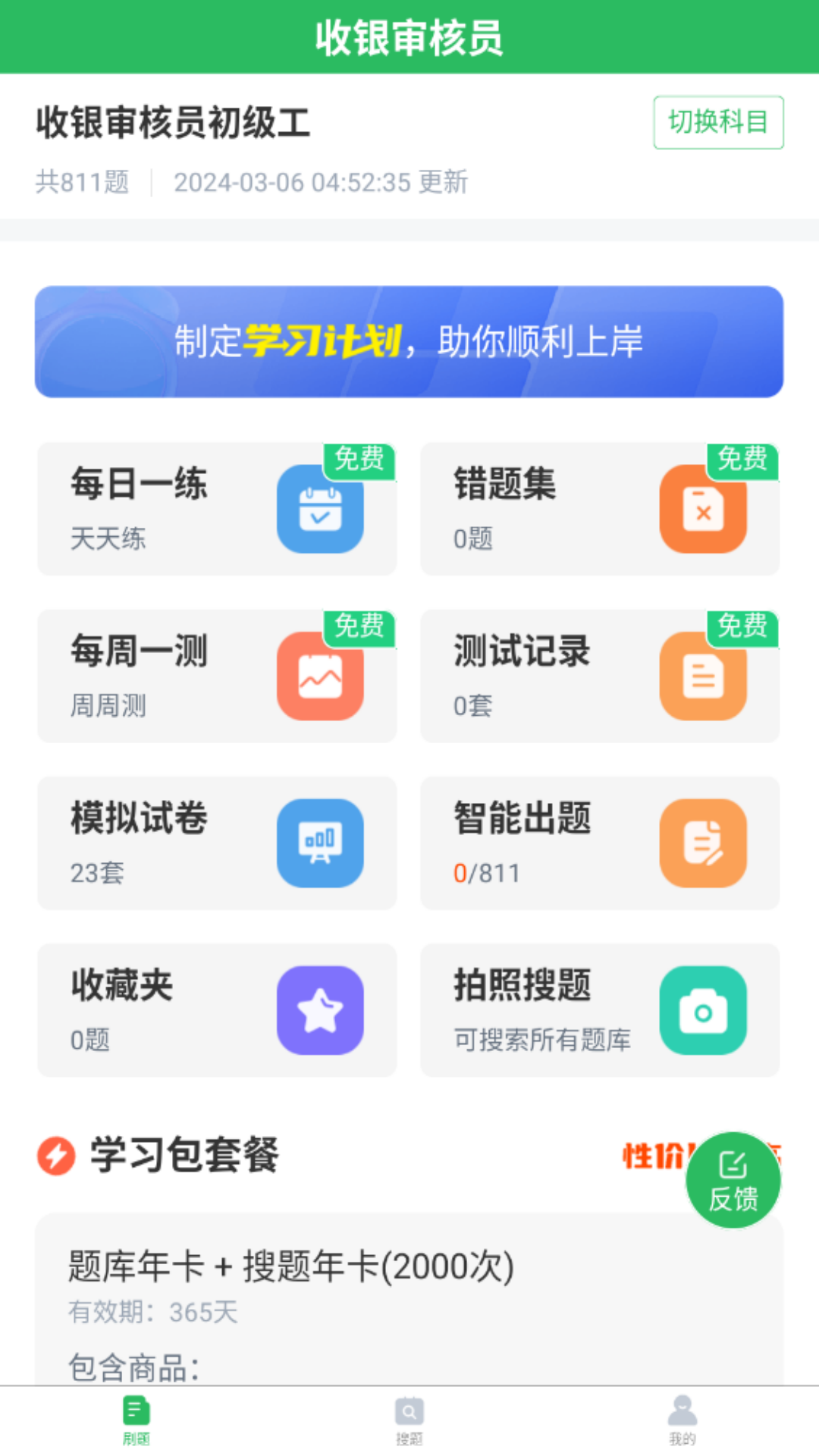The image size is (819, 1456).
Task: Open 切换科目 to change subjects
Action: (x=717, y=123)
